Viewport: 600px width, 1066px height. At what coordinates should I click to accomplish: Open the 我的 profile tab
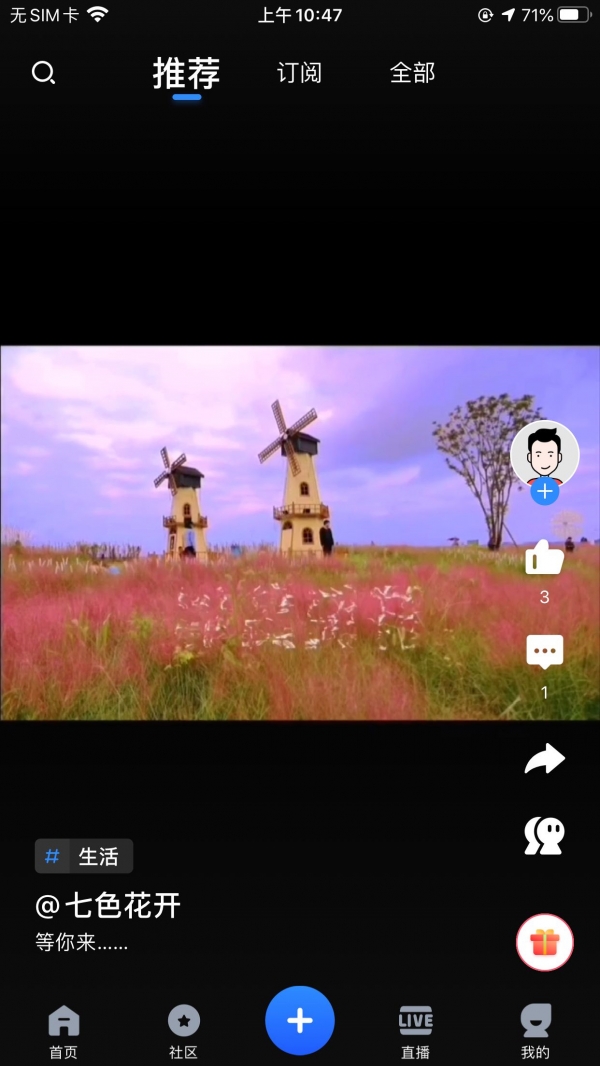tap(535, 1032)
